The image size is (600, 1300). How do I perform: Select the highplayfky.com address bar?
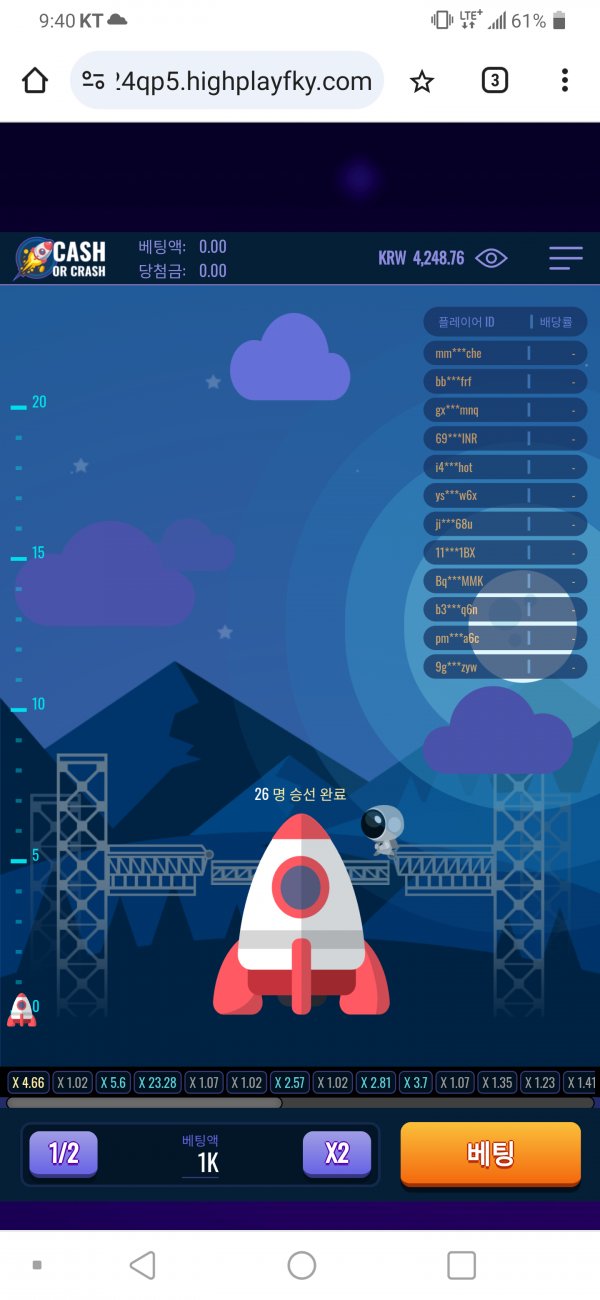click(x=240, y=81)
